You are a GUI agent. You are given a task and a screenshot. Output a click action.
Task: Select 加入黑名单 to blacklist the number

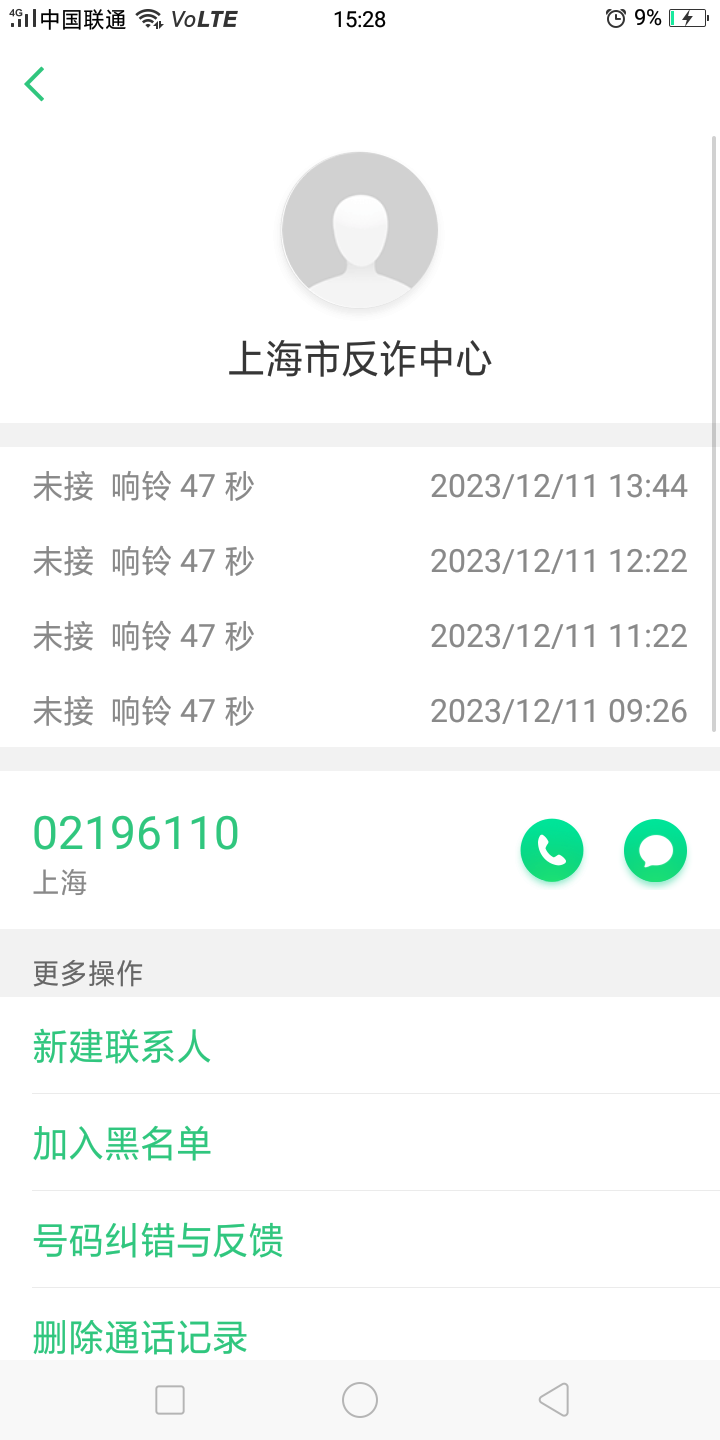click(121, 1143)
